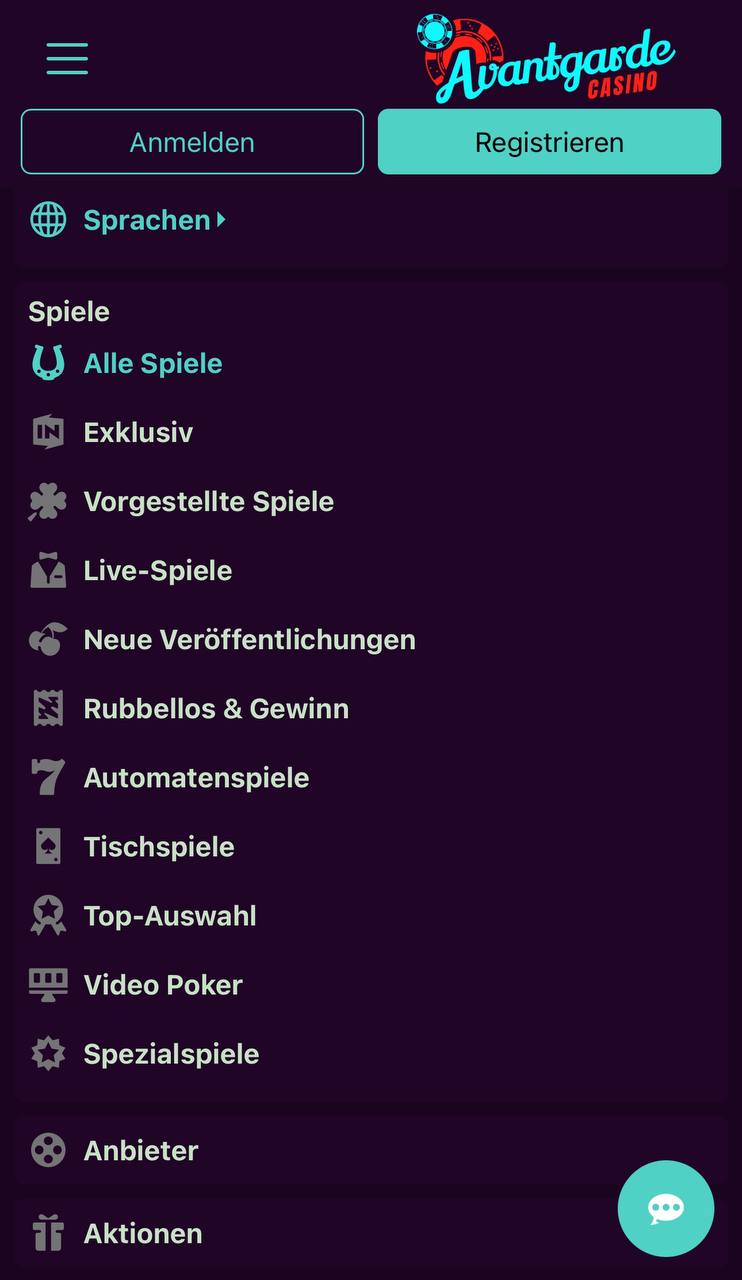Click the dealer icon beside Live-Spiele
This screenshot has width=742, height=1280.
[47, 570]
